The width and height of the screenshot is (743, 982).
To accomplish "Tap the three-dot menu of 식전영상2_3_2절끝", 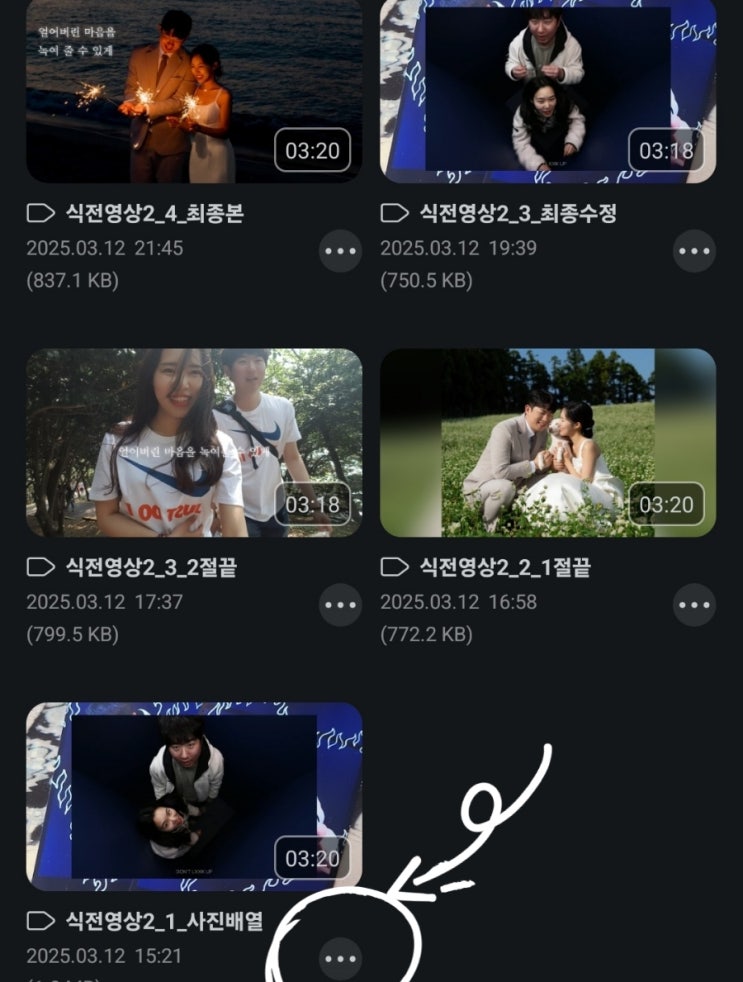I will pyautogui.click(x=340, y=605).
